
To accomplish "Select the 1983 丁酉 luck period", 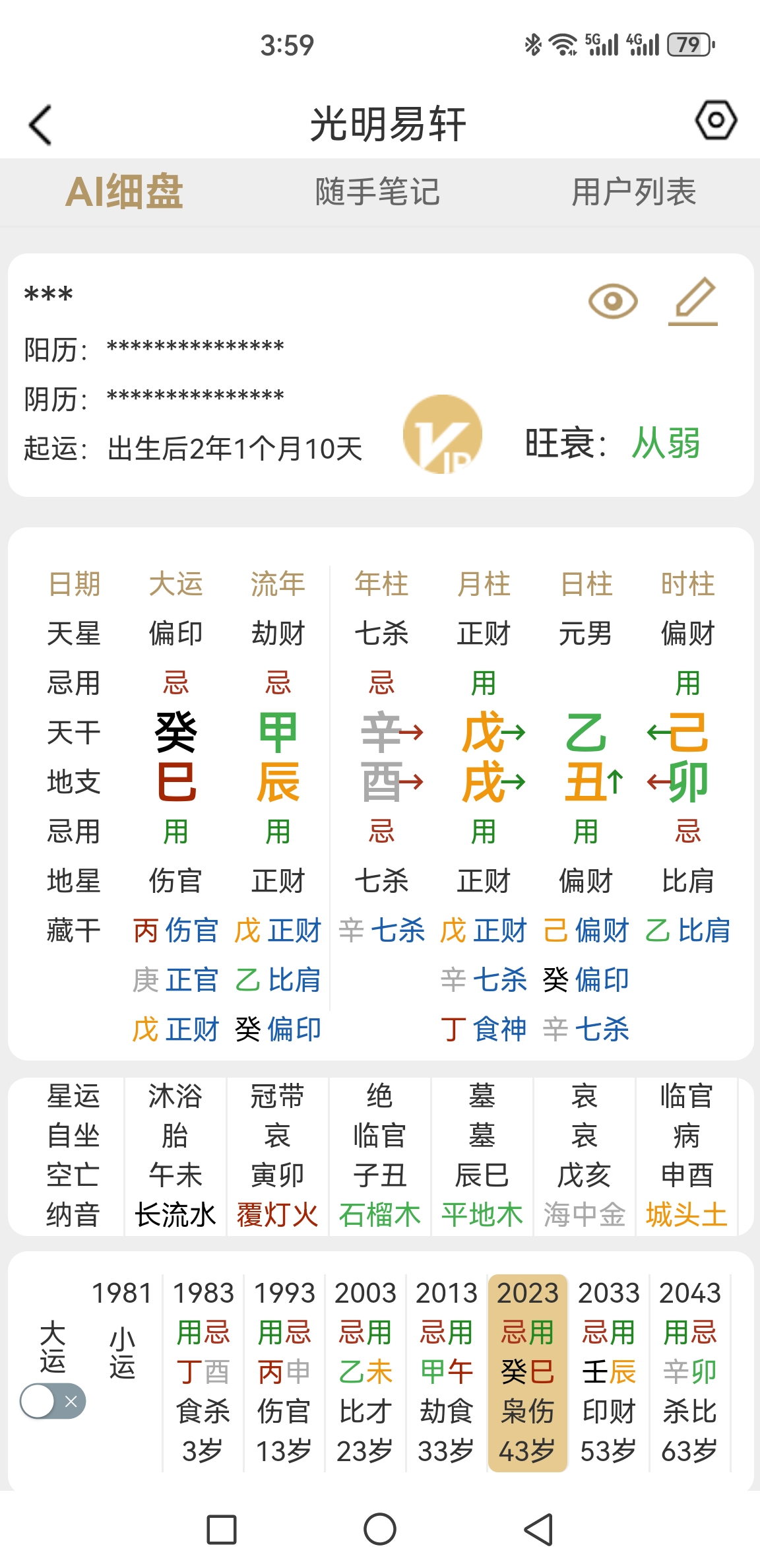I will point(203,1371).
